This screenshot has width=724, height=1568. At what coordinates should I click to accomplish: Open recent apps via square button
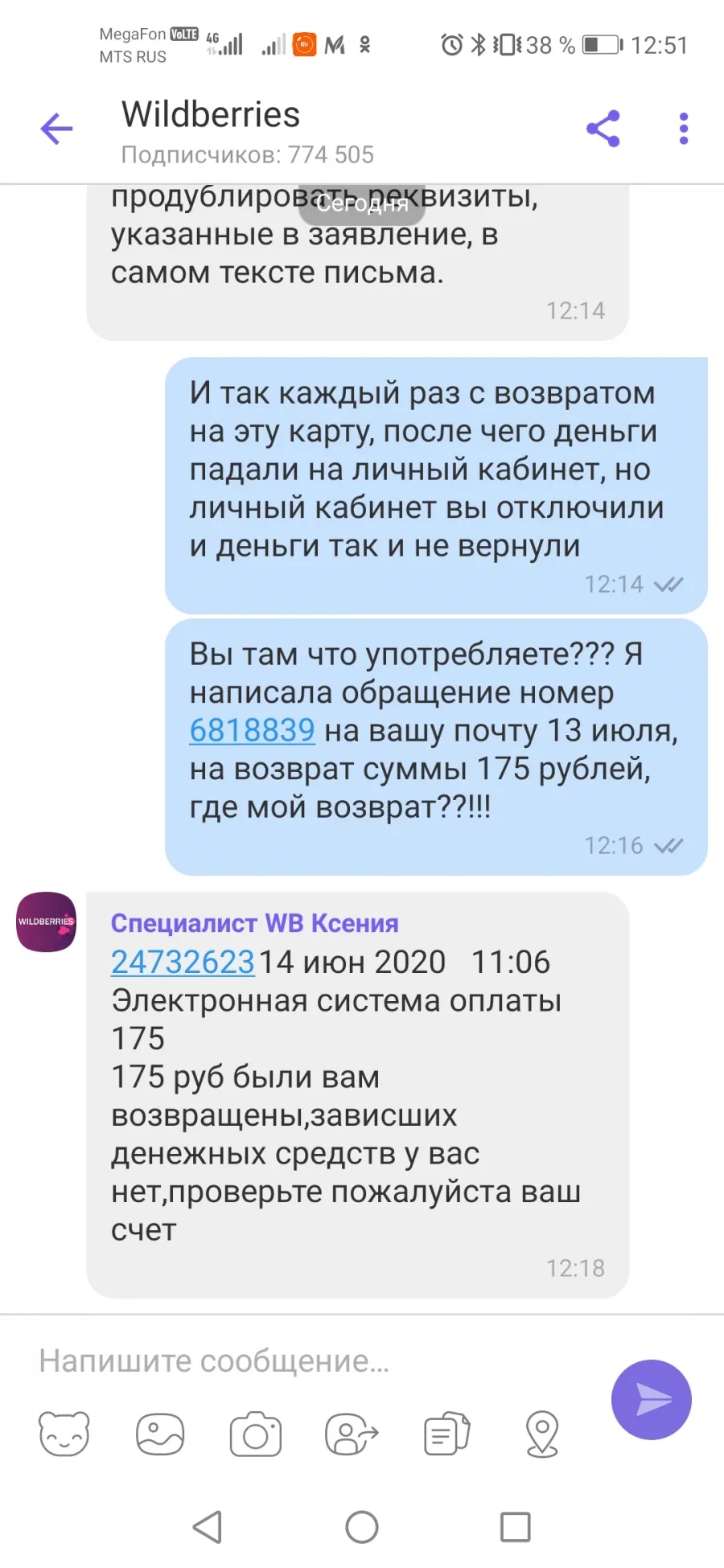[516, 1527]
